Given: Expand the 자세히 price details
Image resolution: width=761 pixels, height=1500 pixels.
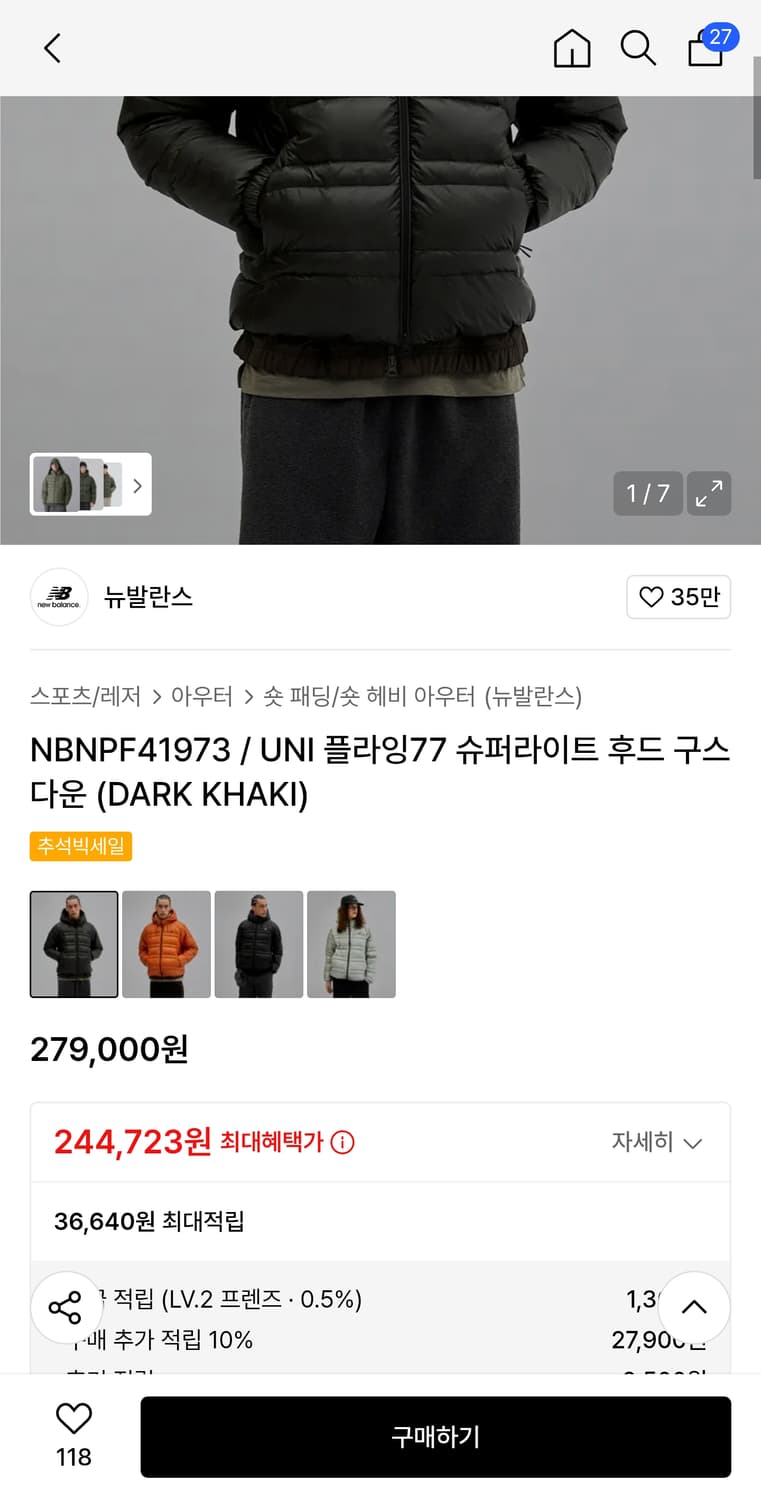Looking at the screenshot, I should [657, 1142].
